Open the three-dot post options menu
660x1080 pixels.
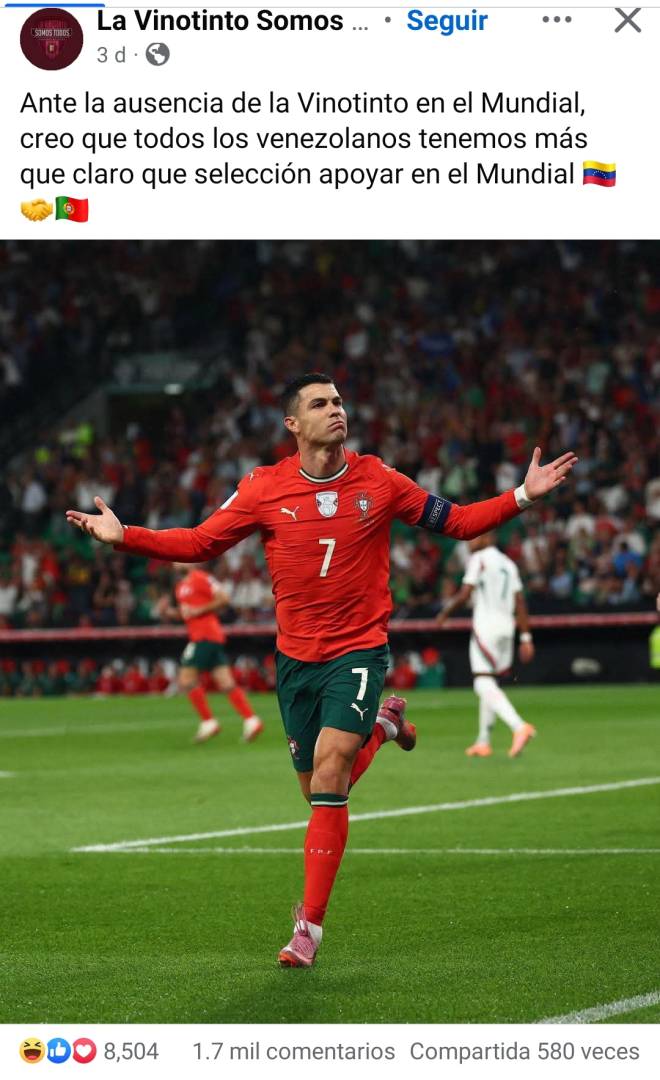point(557,20)
